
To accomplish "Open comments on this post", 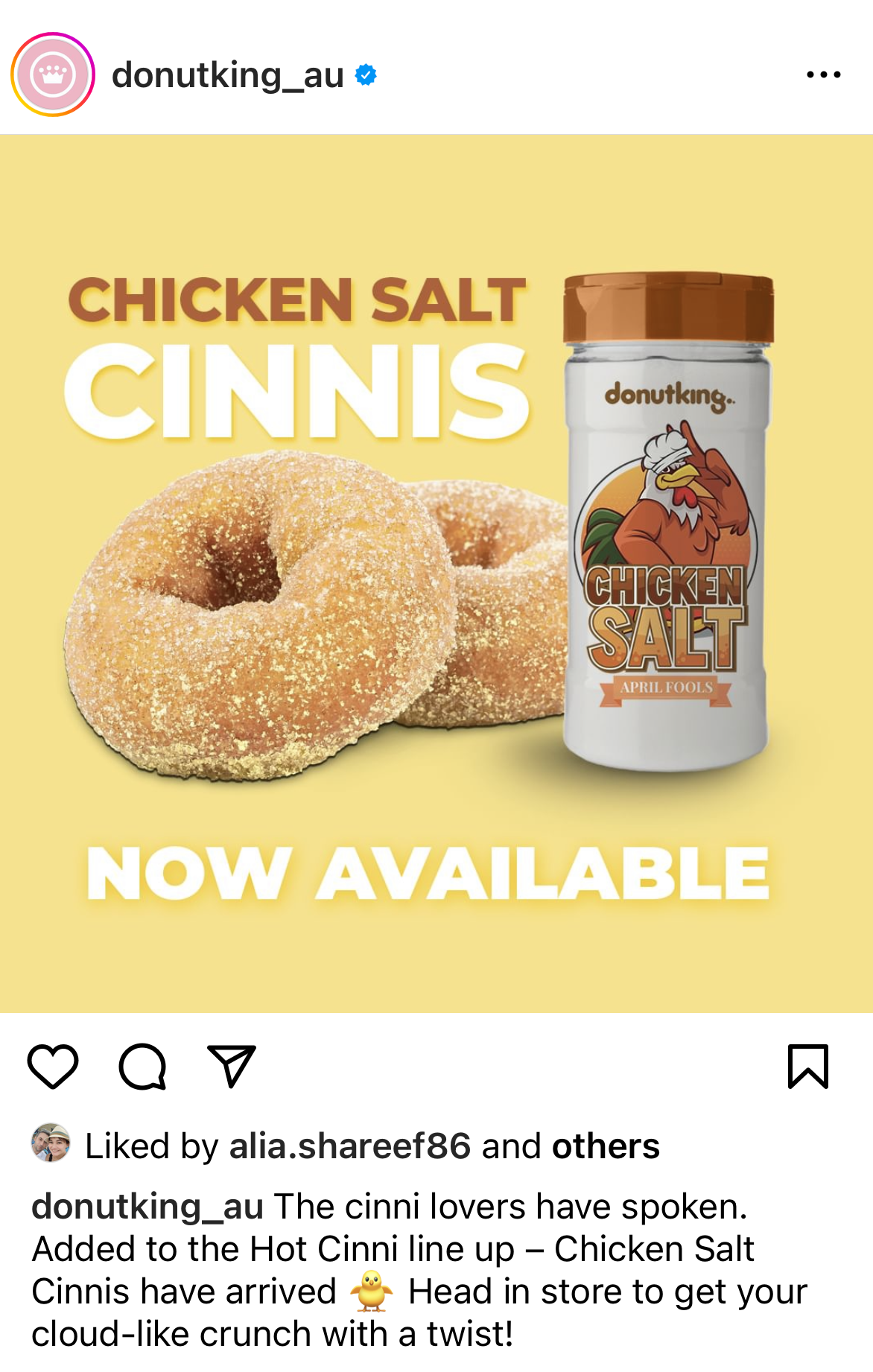I will coord(142,1067).
